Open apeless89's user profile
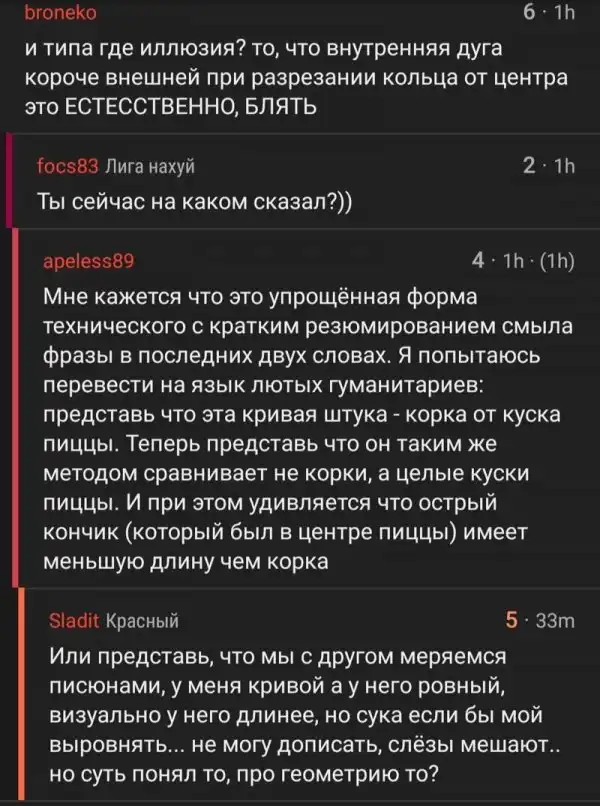 tap(90, 263)
